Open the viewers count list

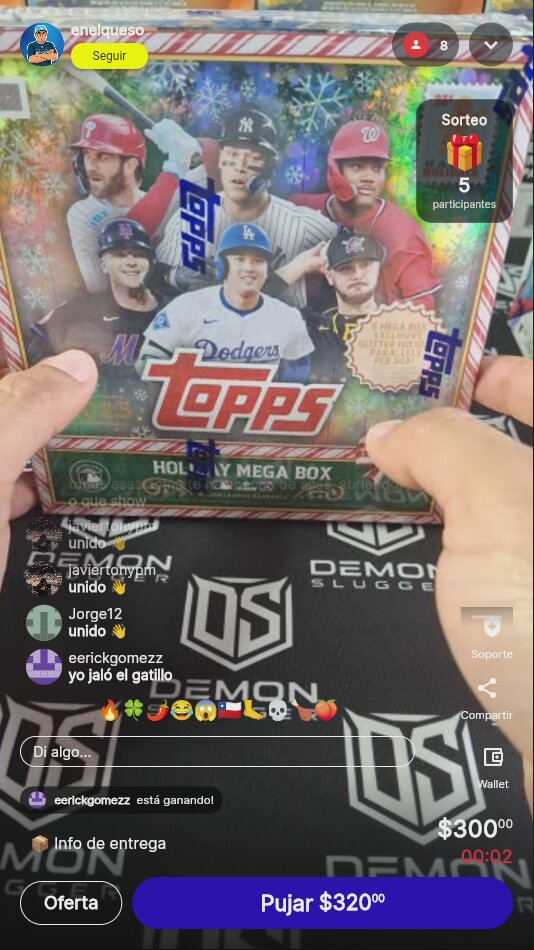coord(426,45)
